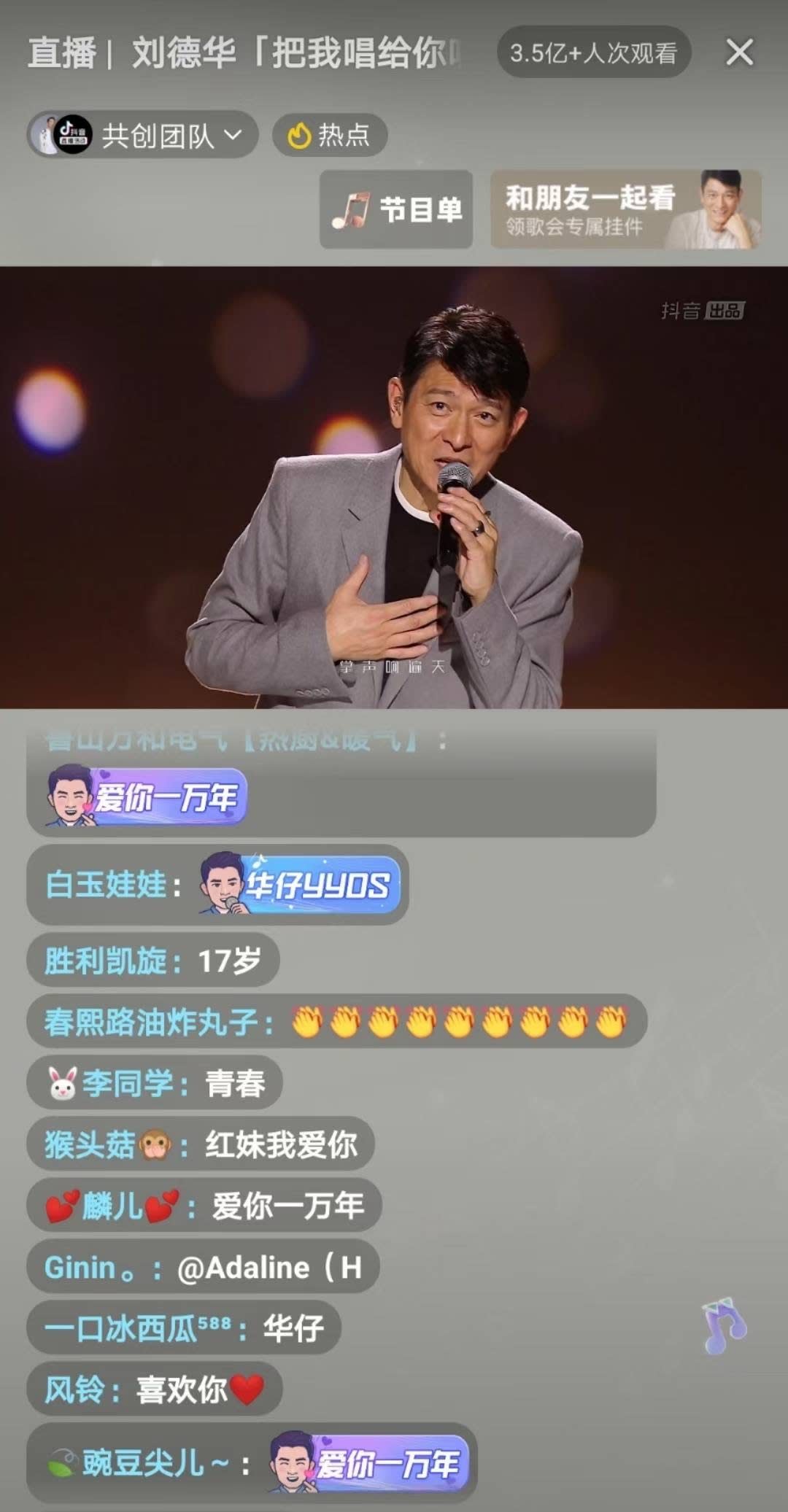This screenshot has width=788, height=1512.
Task: Tap Ginin's comment mentioning Adaline
Action: (x=203, y=1267)
